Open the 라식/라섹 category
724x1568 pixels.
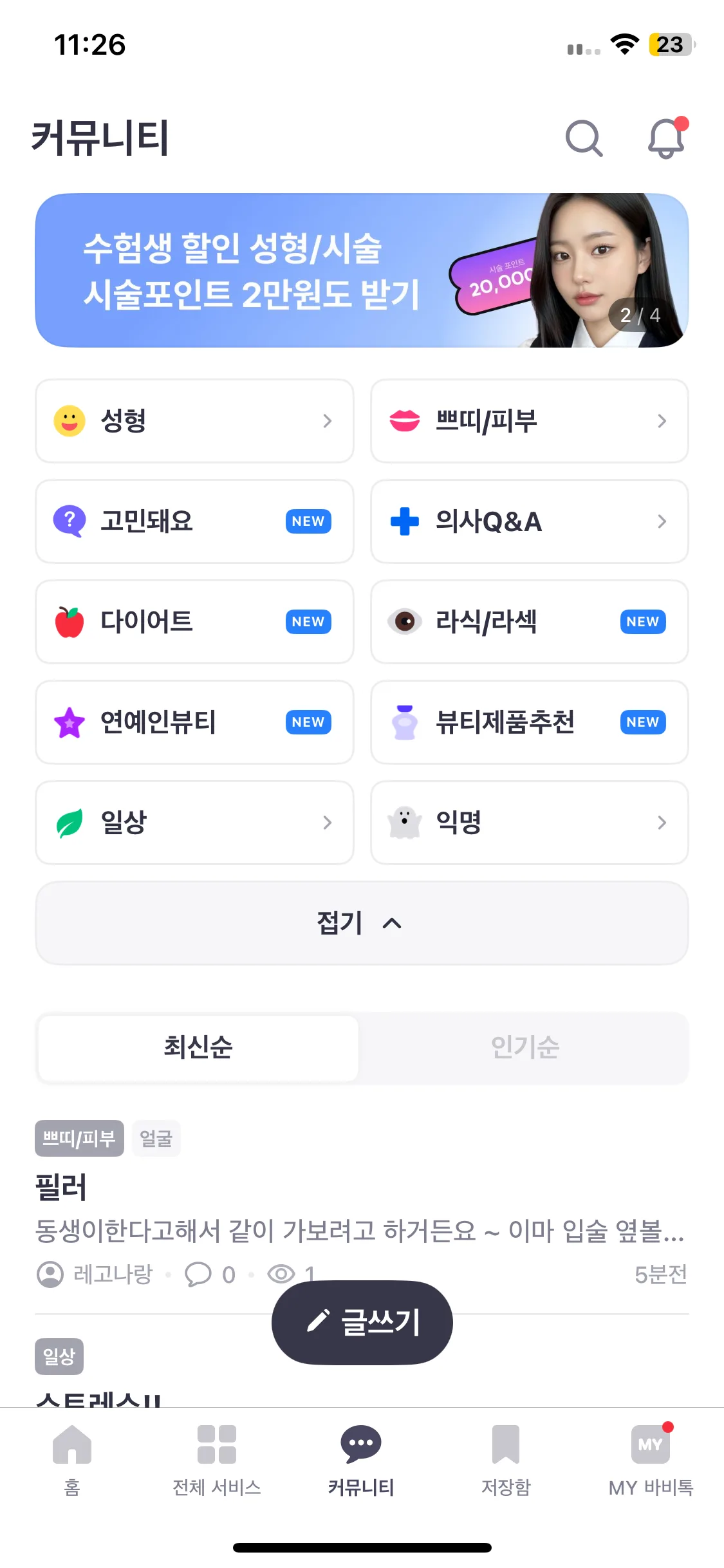tap(529, 622)
